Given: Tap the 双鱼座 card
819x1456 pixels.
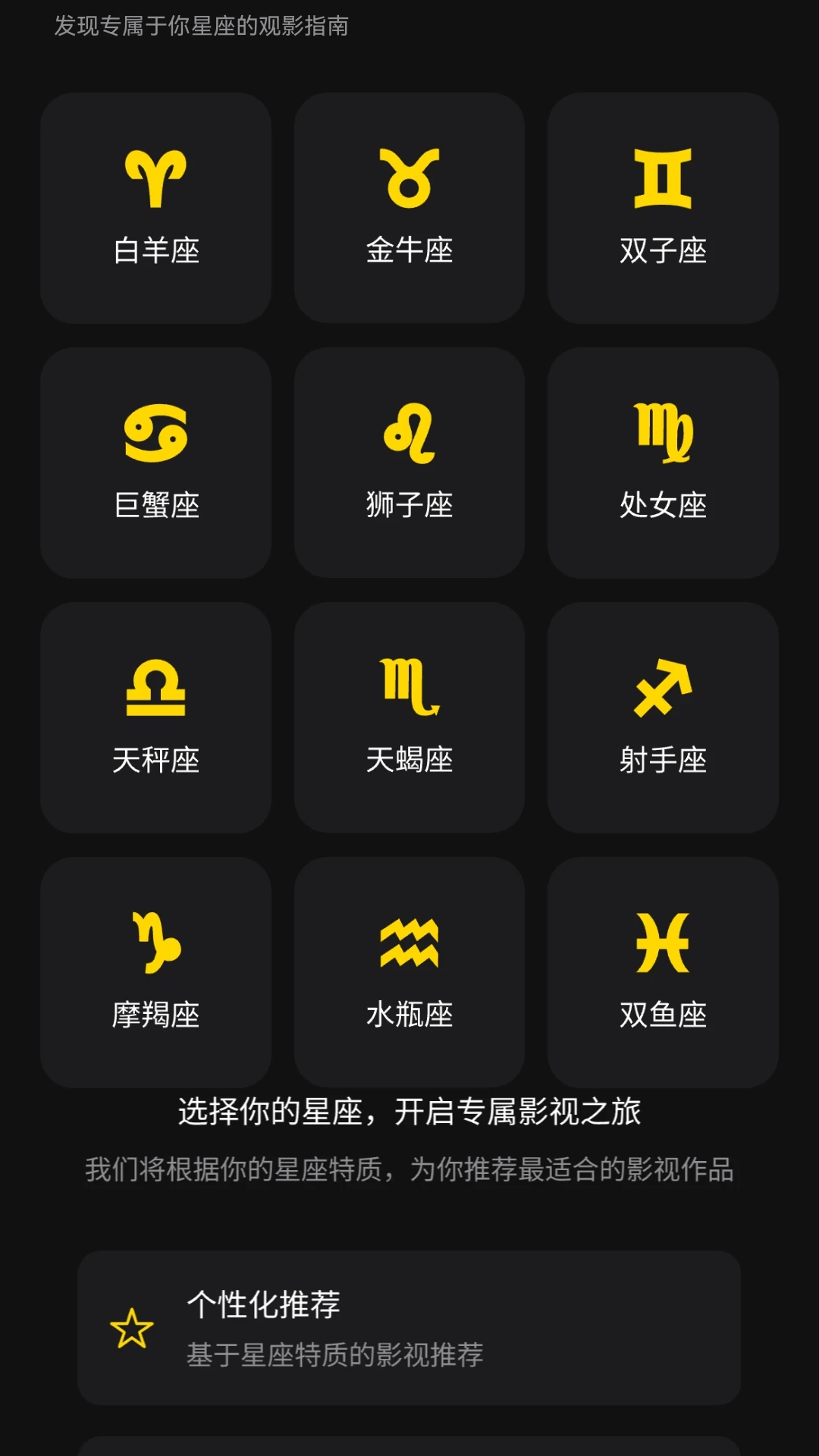Looking at the screenshot, I should [x=662, y=971].
